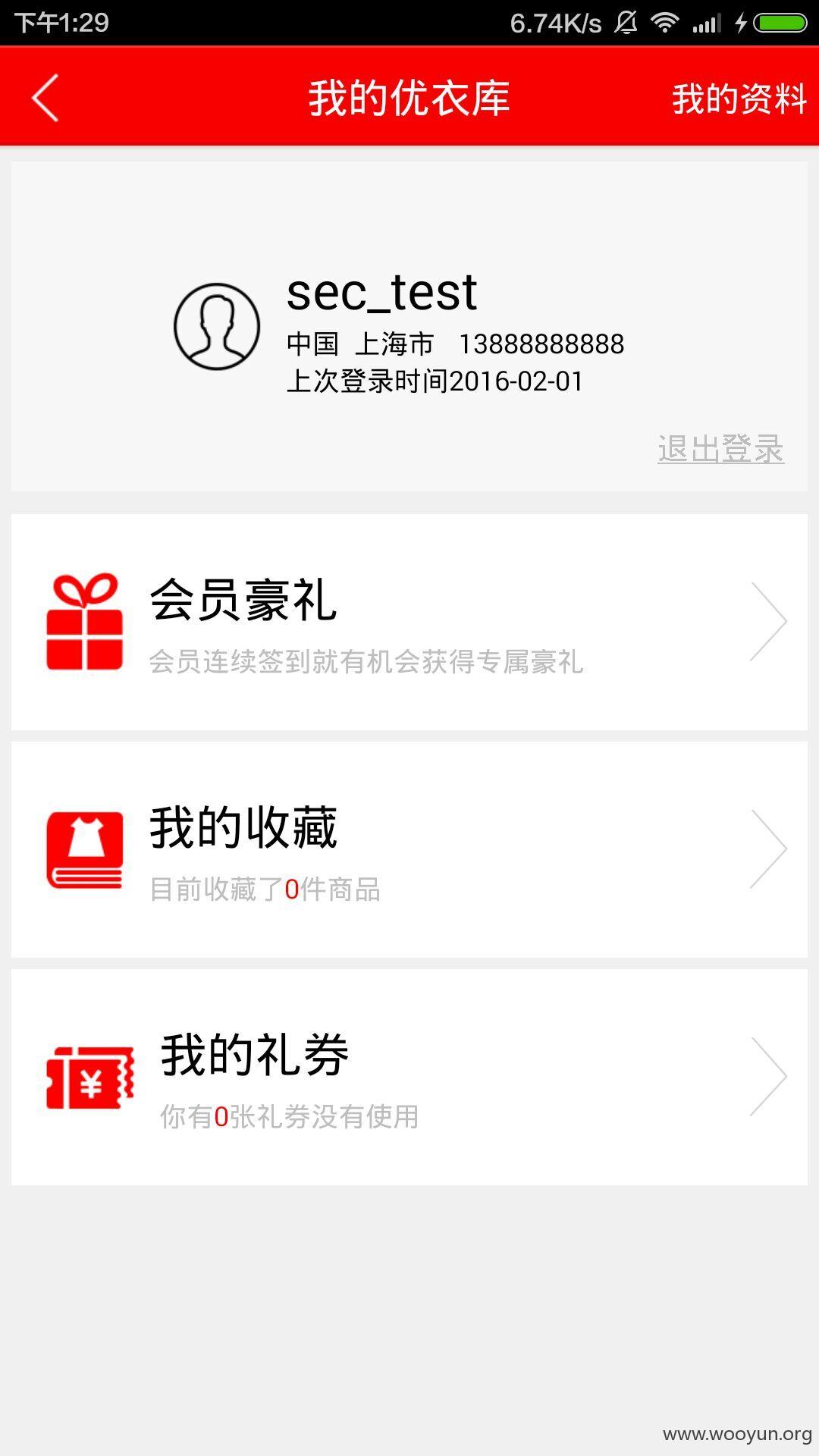
Task: Open 我的礼券 coupons row
Action: click(x=409, y=1077)
